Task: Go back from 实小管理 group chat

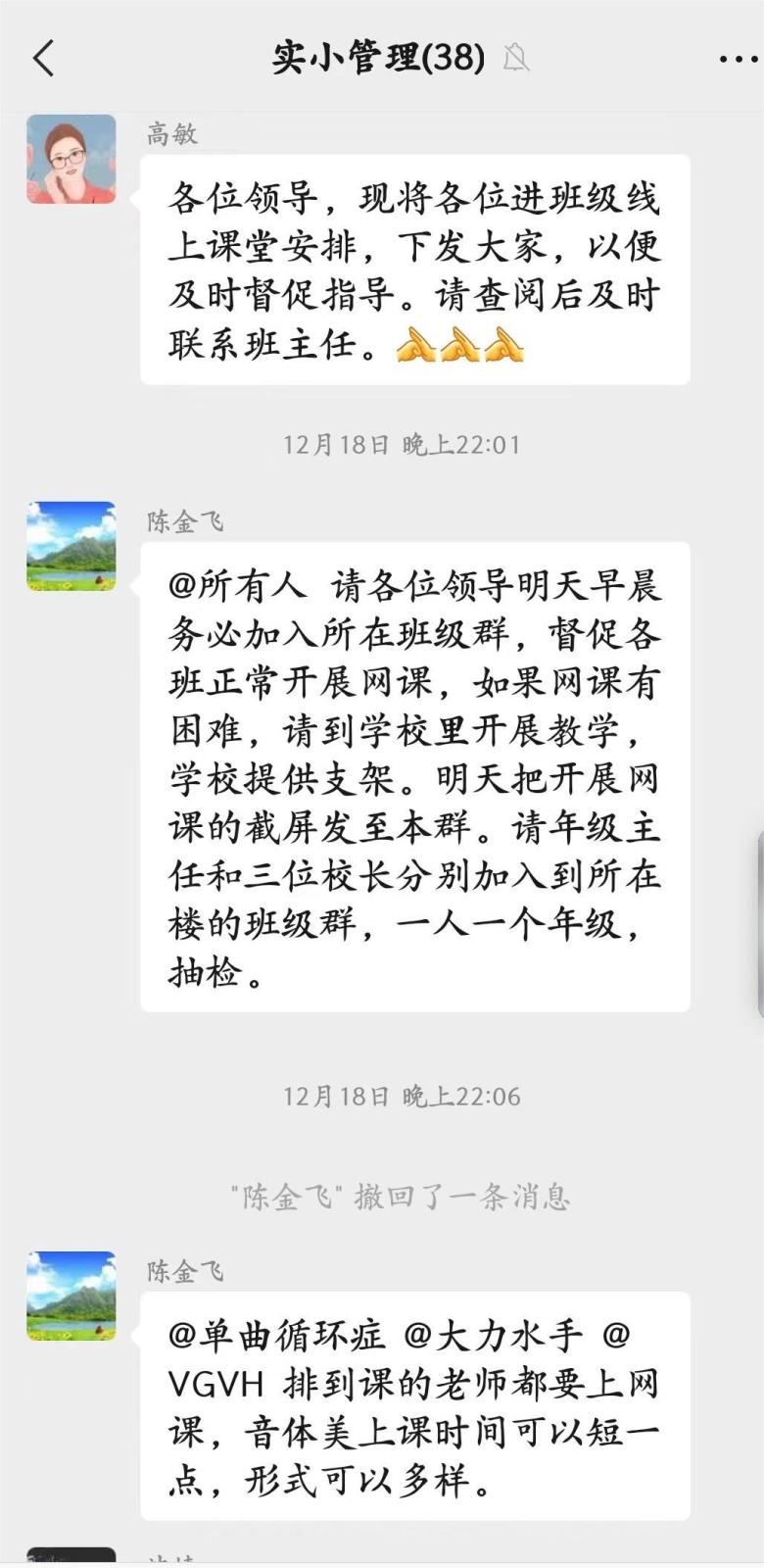Action: tap(44, 59)
